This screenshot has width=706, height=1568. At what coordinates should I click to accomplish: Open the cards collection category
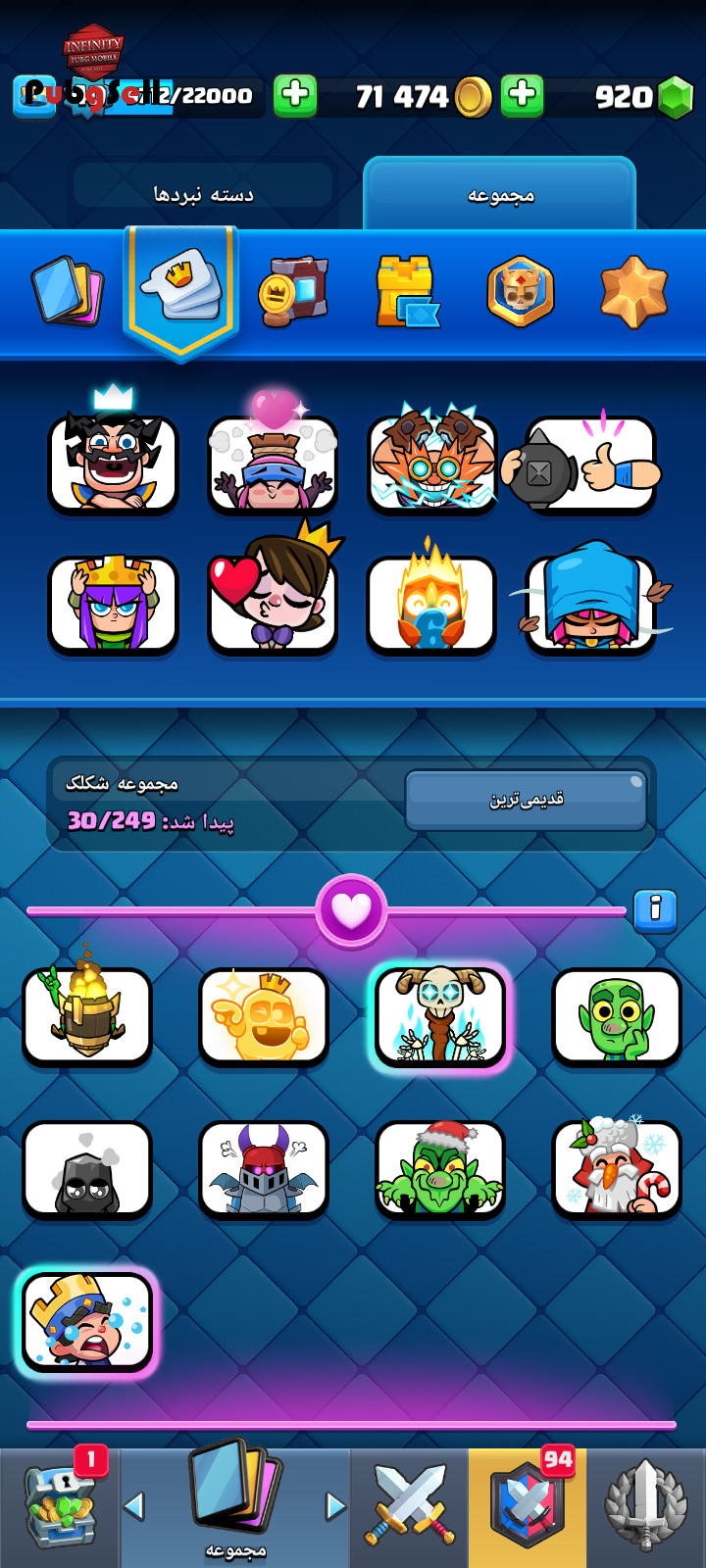[x=67, y=290]
